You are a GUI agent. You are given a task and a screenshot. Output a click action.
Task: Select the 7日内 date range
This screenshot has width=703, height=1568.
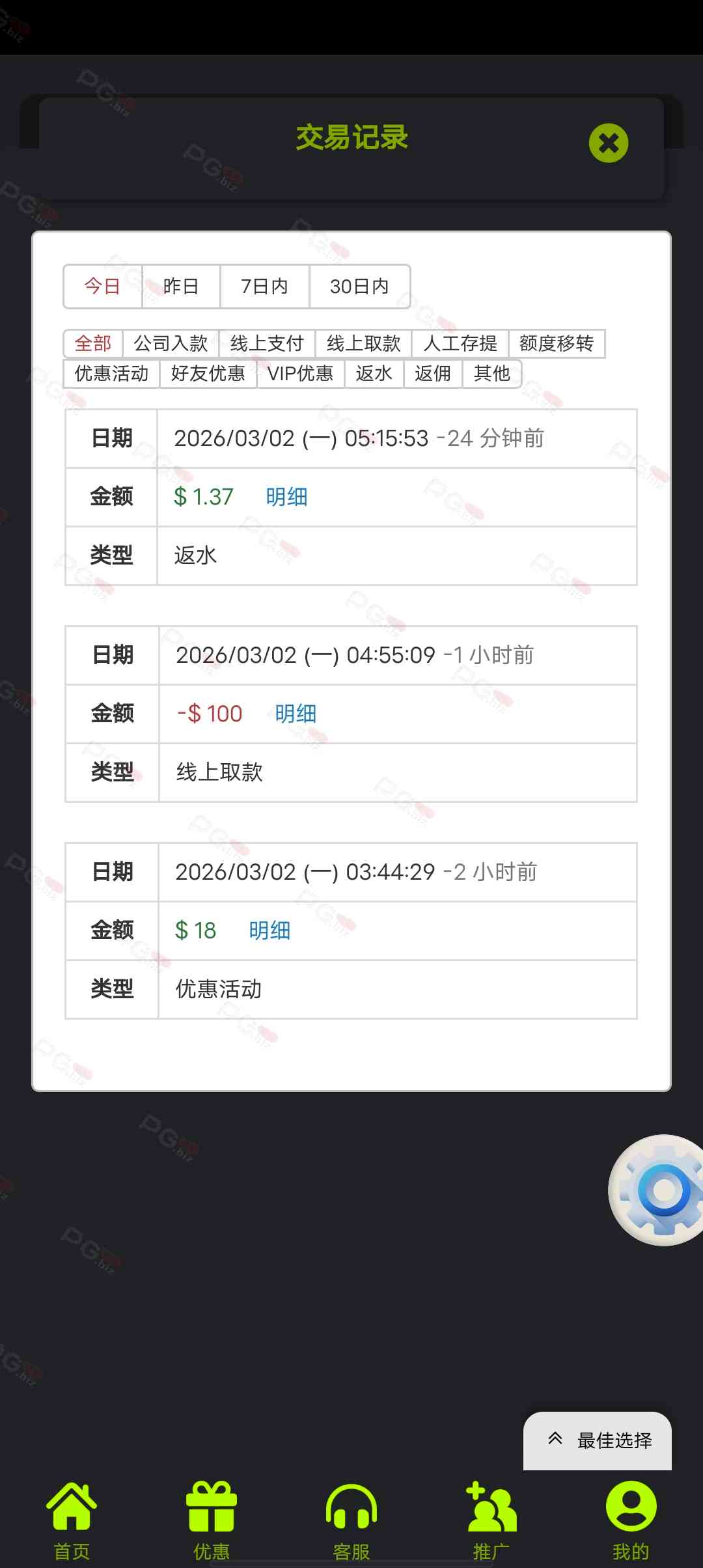click(x=264, y=287)
